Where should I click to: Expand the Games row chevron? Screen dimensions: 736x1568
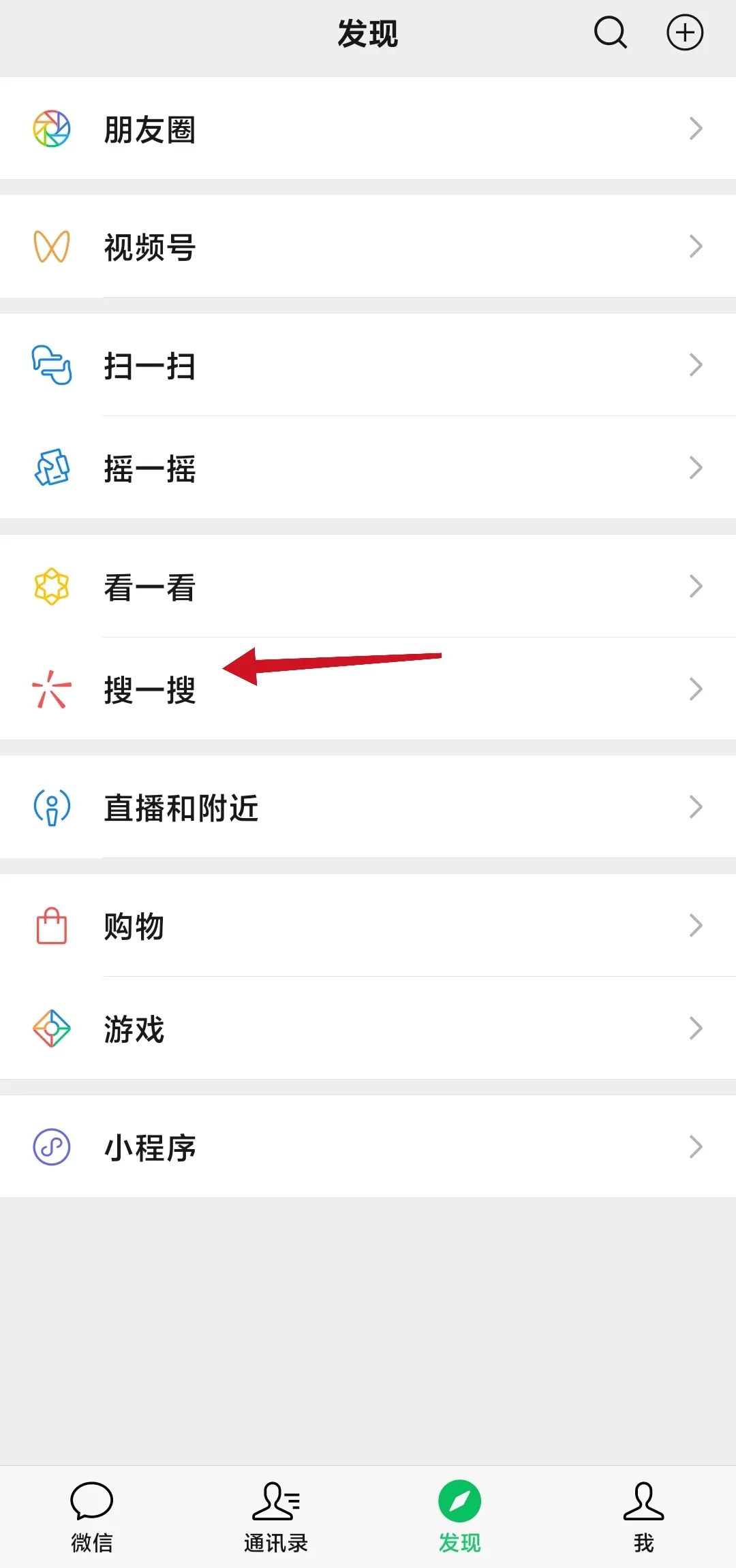(x=696, y=1029)
